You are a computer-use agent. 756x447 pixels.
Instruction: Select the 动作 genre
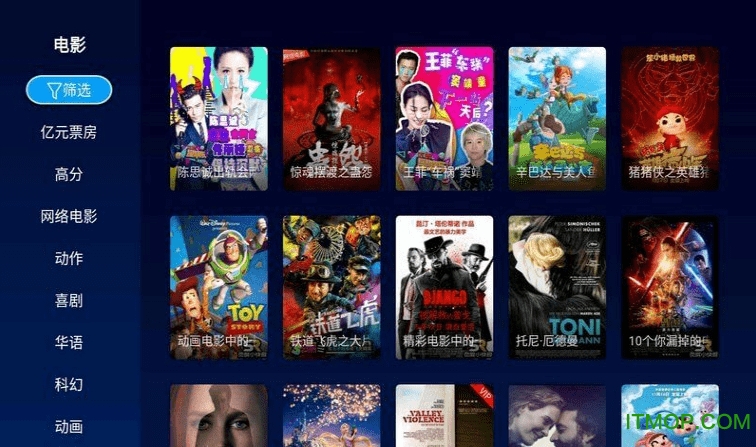pos(69,258)
